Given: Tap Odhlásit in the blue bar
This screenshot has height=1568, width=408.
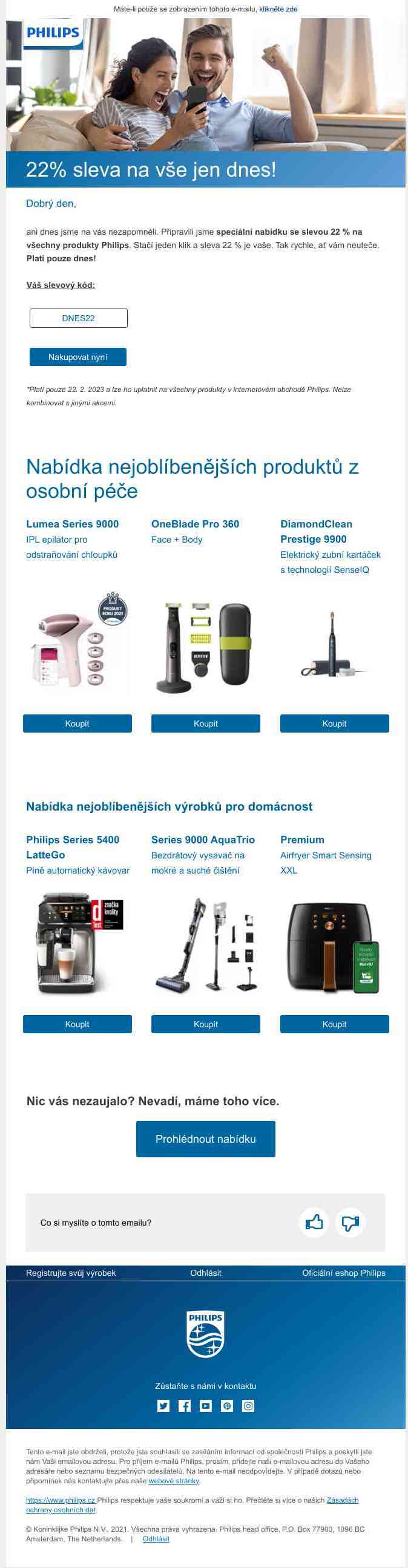Looking at the screenshot, I should coord(205,1272).
